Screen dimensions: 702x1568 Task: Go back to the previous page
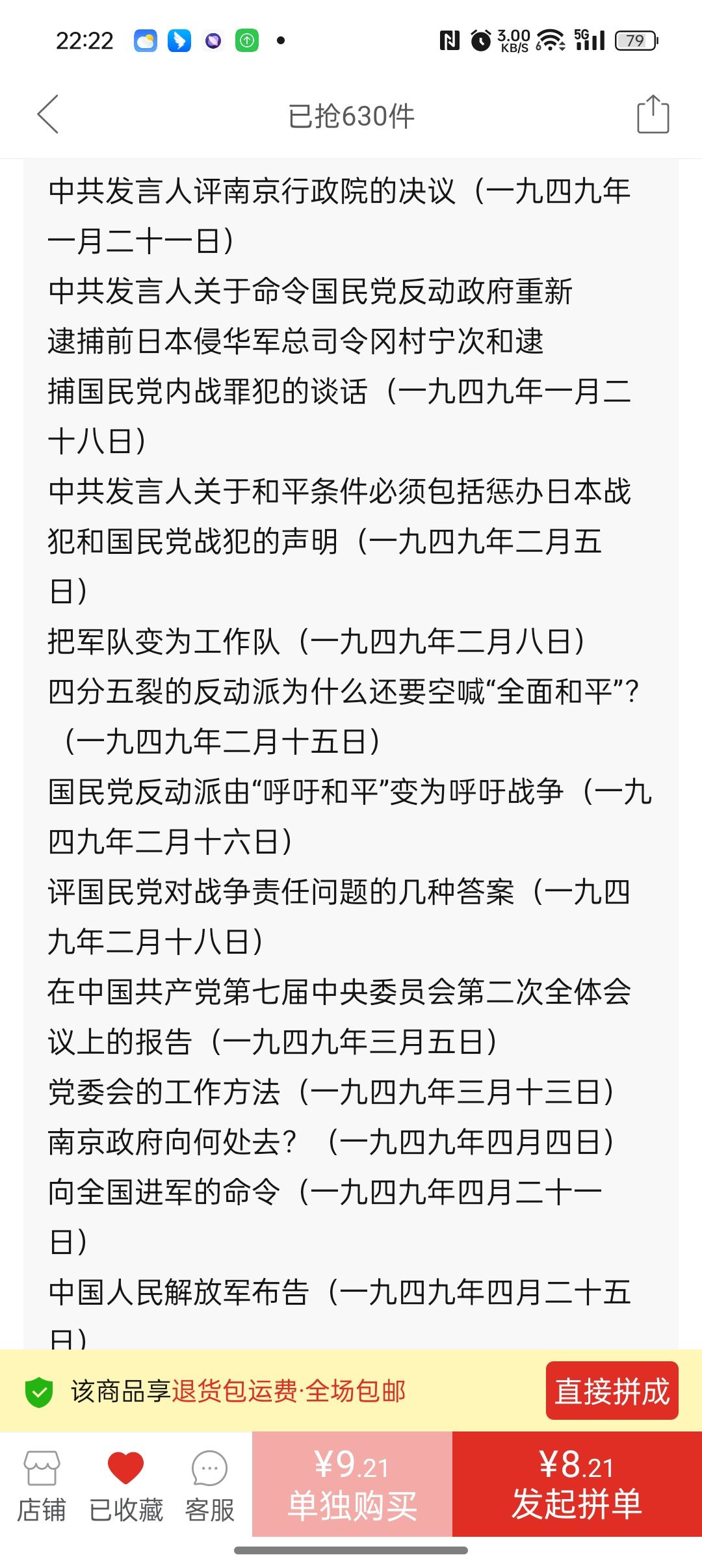49,114
